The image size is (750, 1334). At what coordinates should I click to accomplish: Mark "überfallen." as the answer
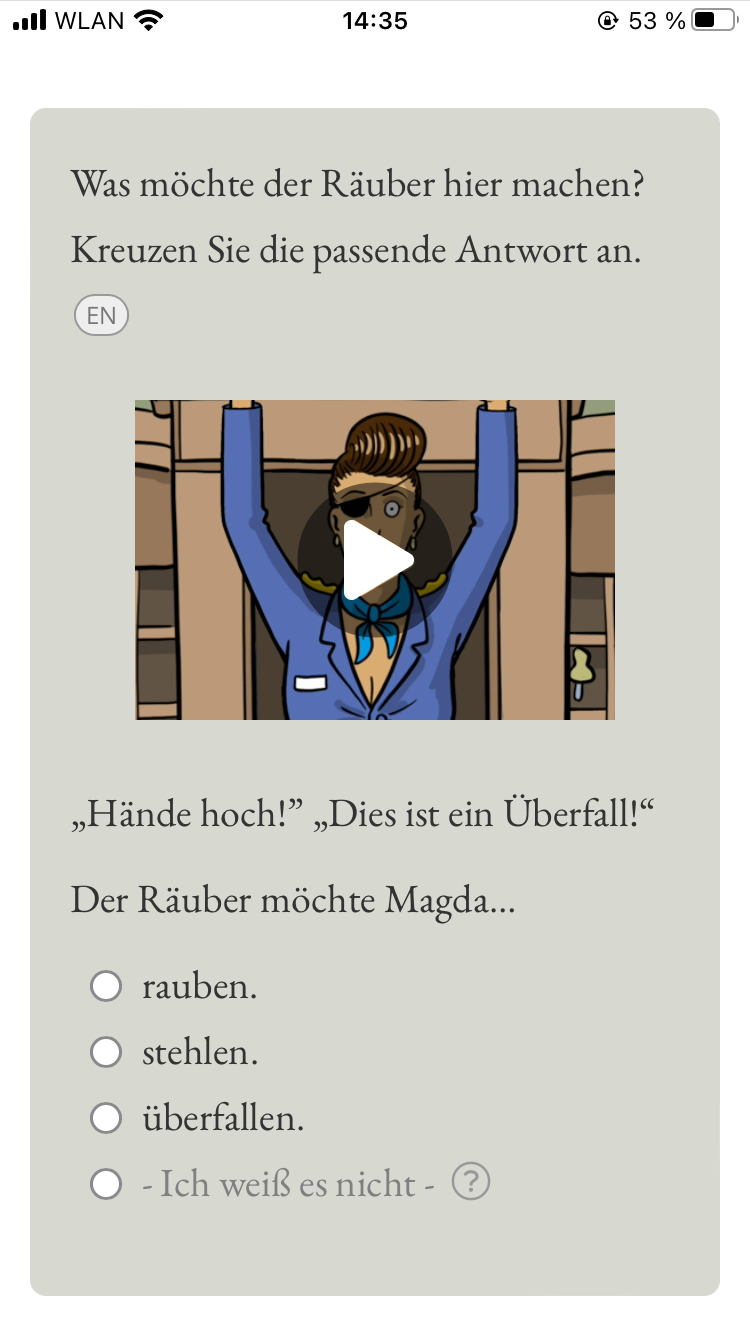point(106,1118)
